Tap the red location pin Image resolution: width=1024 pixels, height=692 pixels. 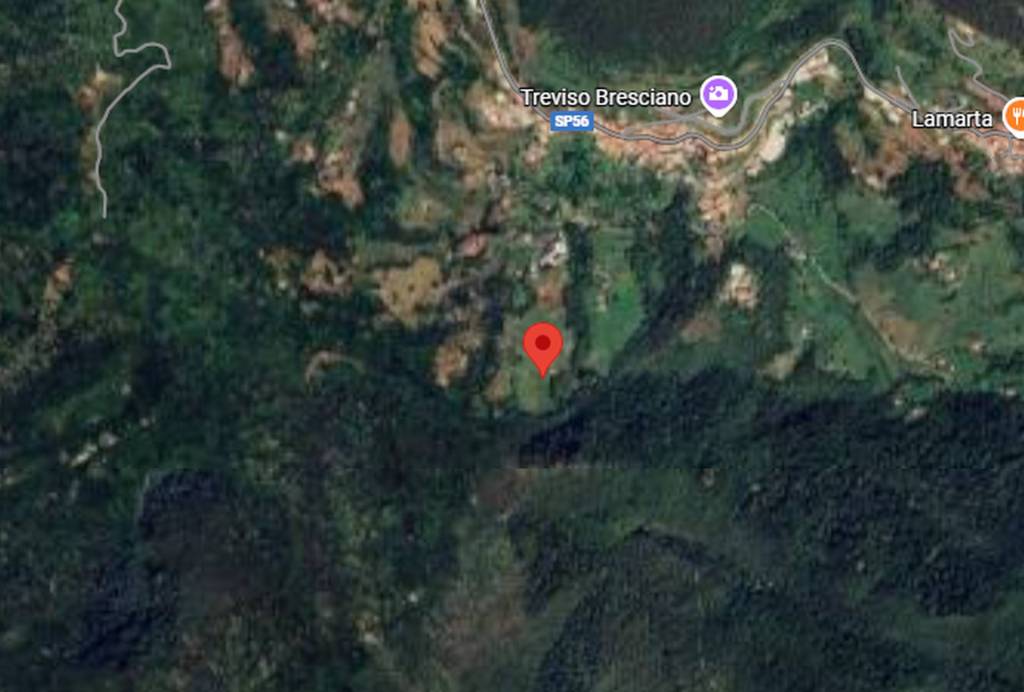click(x=543, y=346)
